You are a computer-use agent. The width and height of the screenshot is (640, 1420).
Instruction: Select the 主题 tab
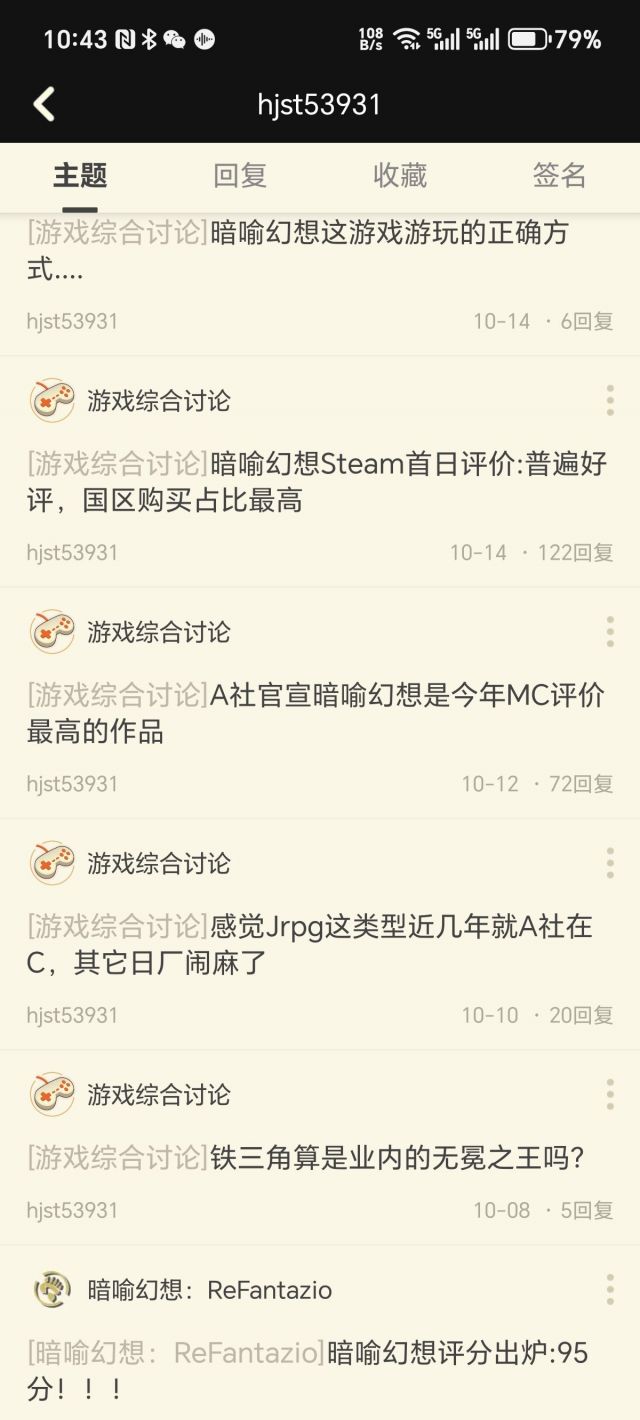click(x=80, y=176)
